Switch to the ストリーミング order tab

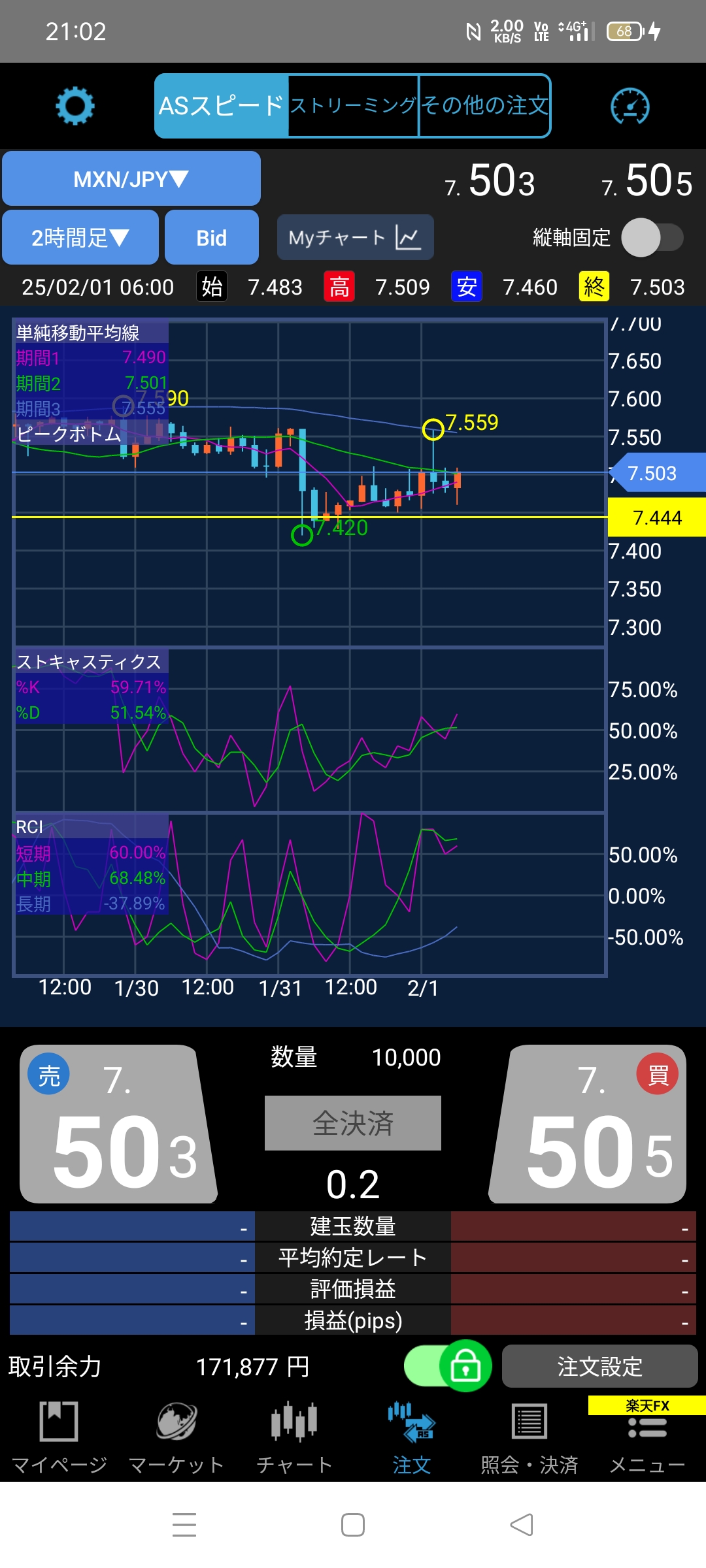point(353,106)
